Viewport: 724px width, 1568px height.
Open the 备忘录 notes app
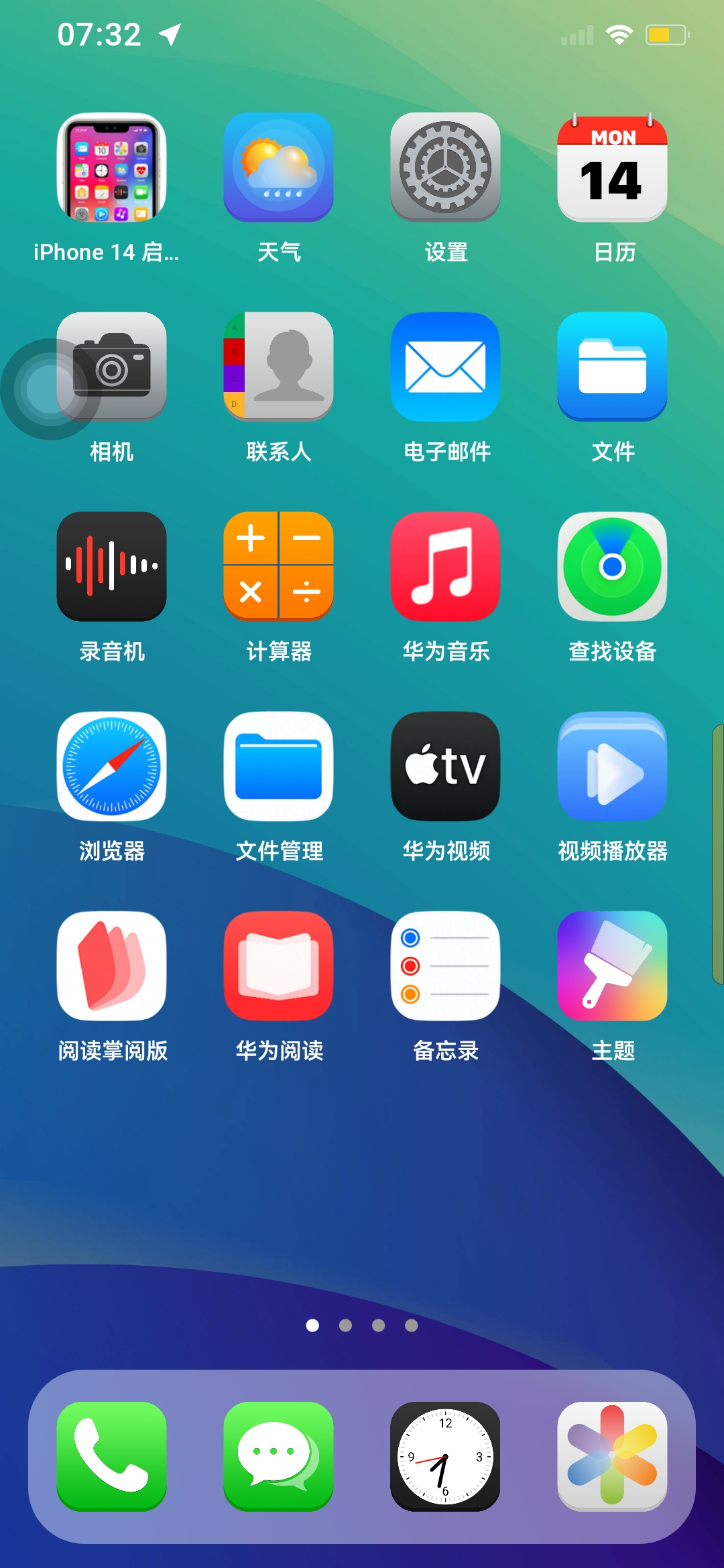(x=445, y=966)
